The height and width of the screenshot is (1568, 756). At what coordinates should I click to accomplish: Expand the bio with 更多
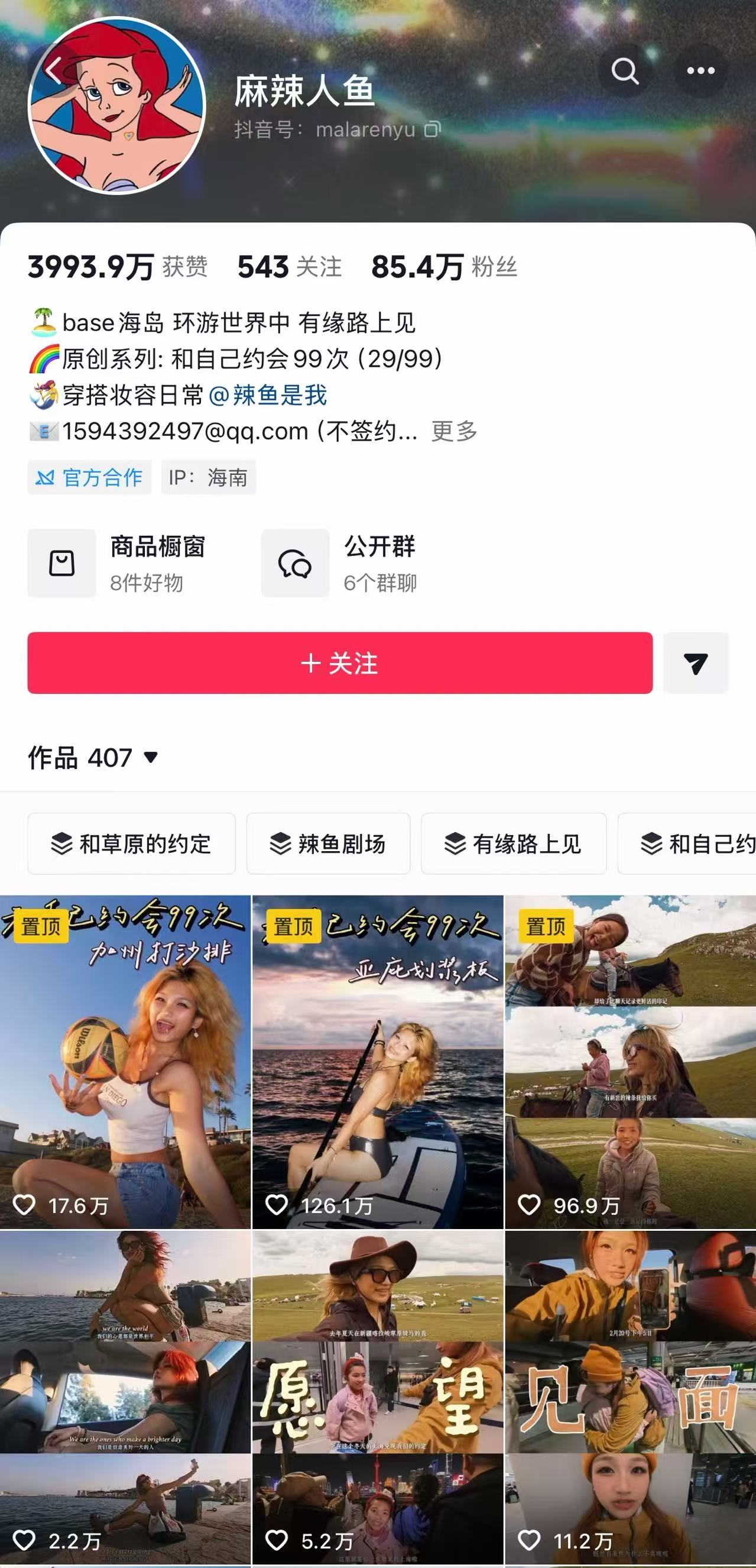click(454, 431)
